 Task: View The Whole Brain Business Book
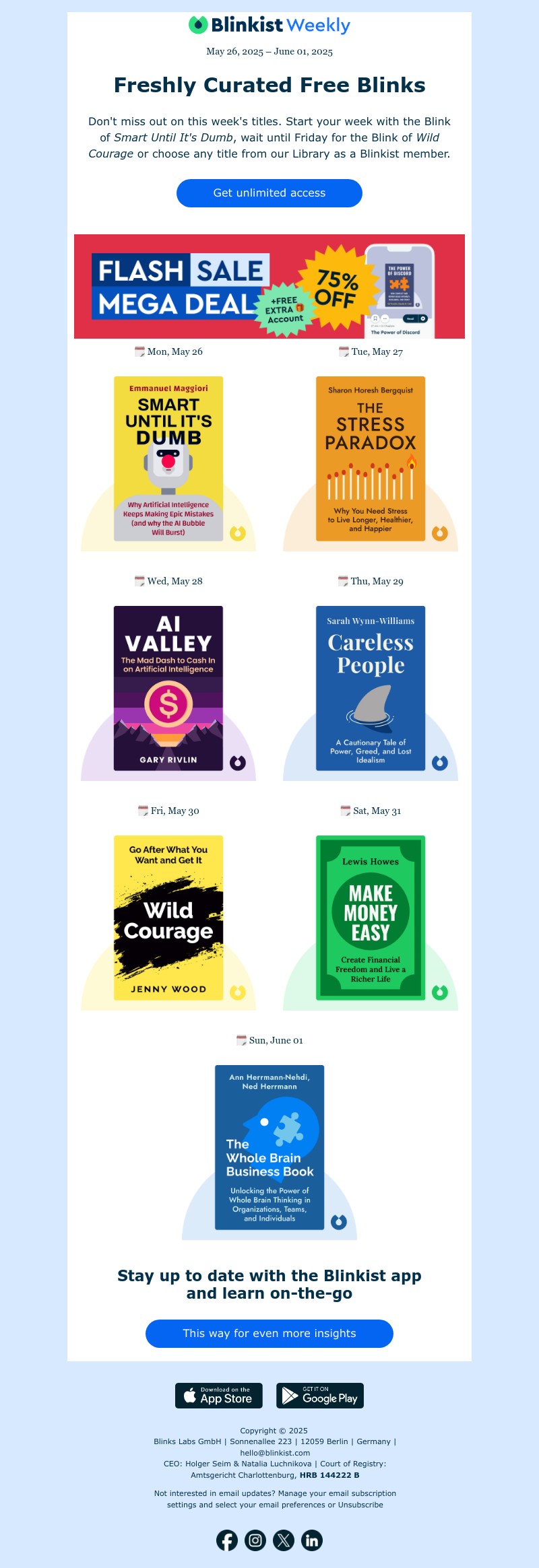tap(269, 1147)
